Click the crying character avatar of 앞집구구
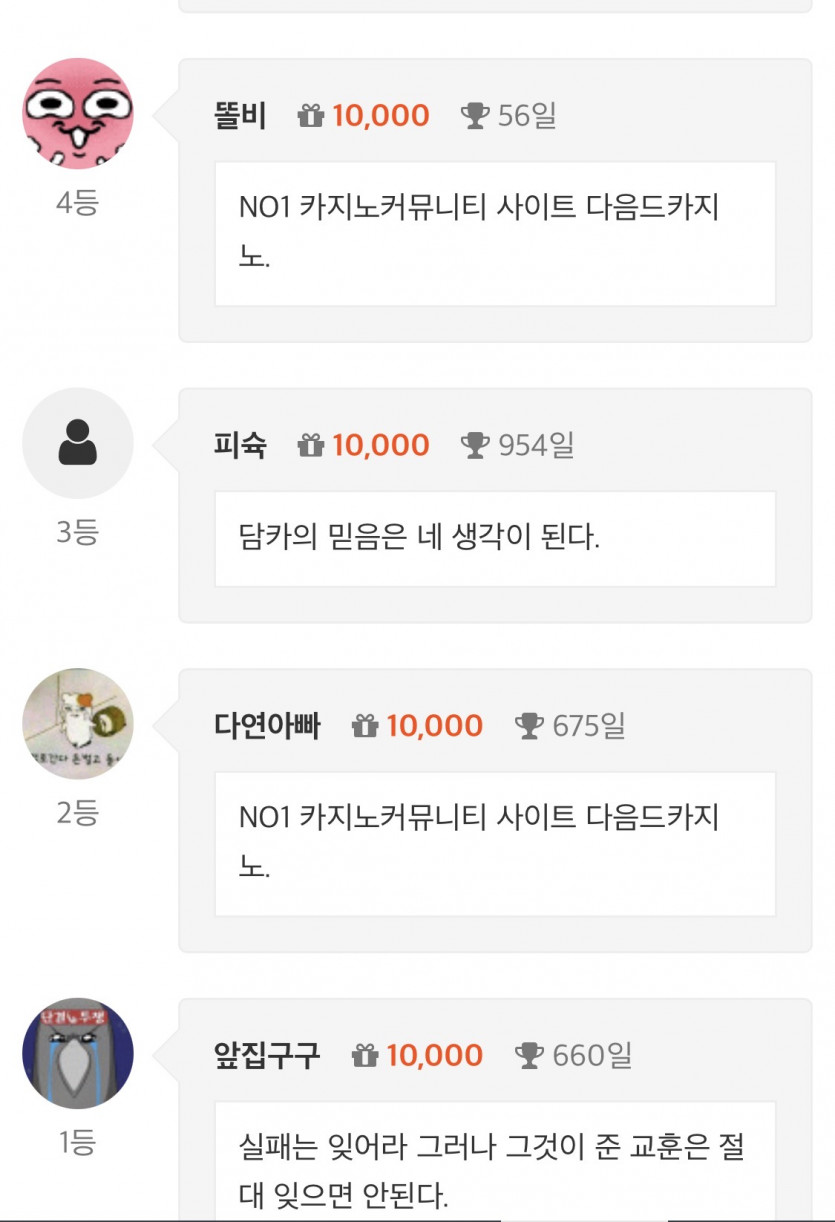835x1222 pixels. coord(77,1053)
